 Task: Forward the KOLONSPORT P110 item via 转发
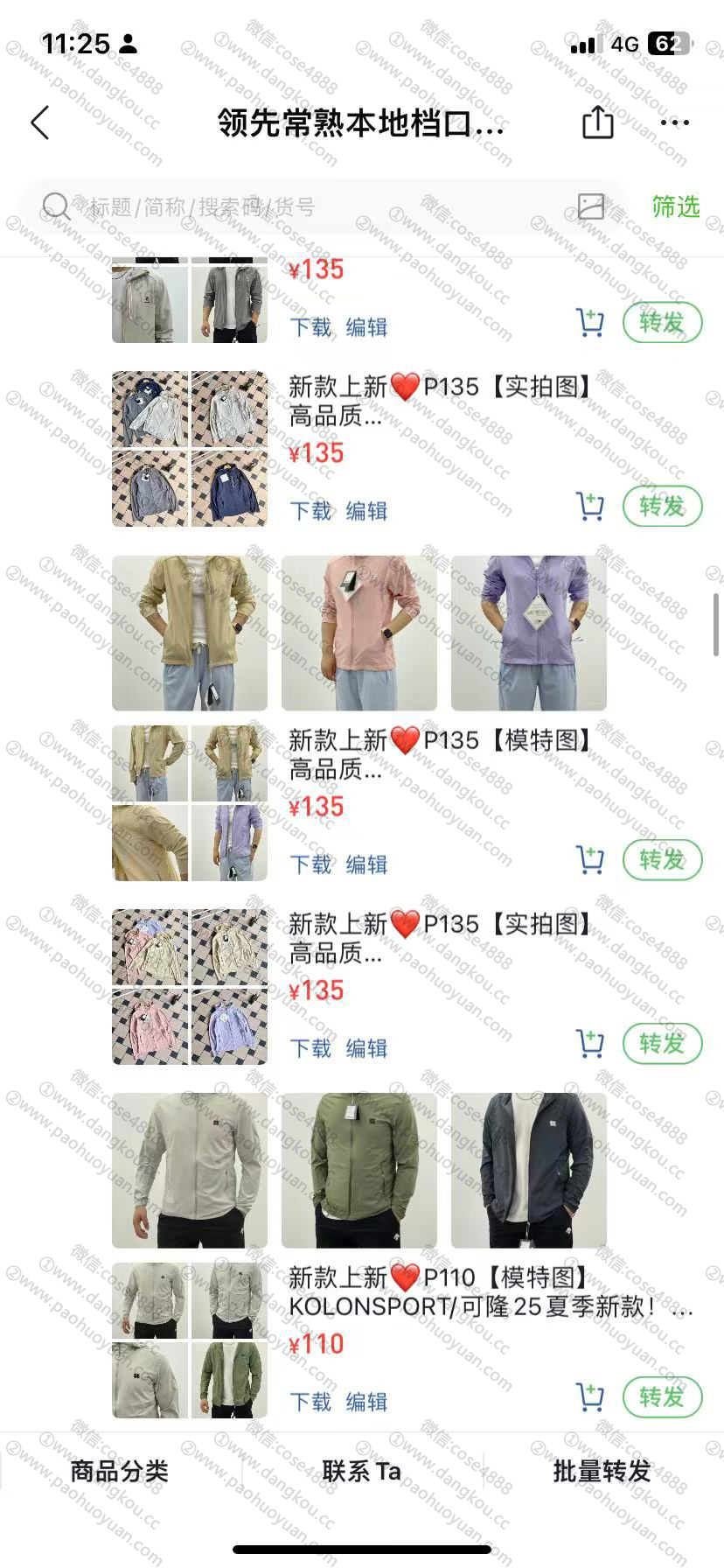click(662, 1397)
